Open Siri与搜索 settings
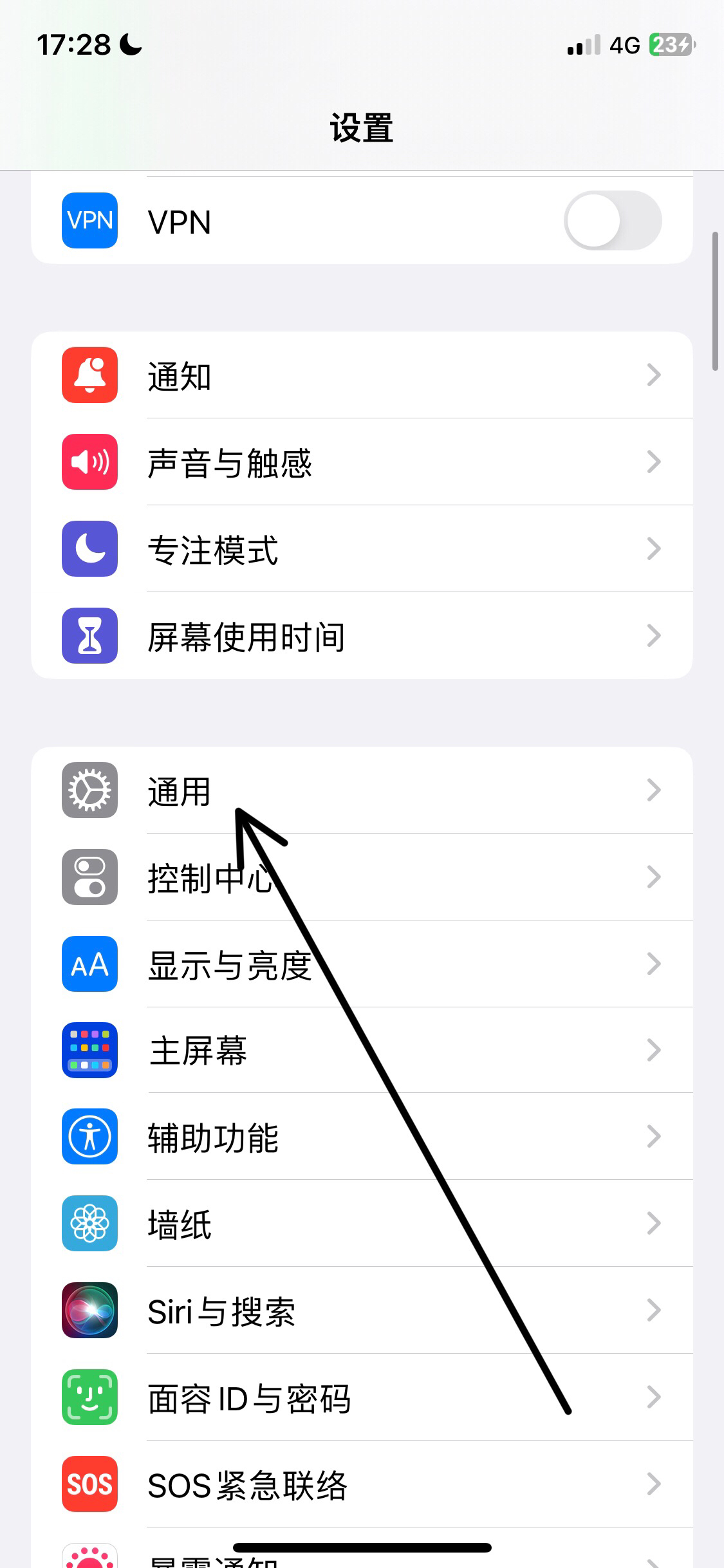 point(362,1311)
